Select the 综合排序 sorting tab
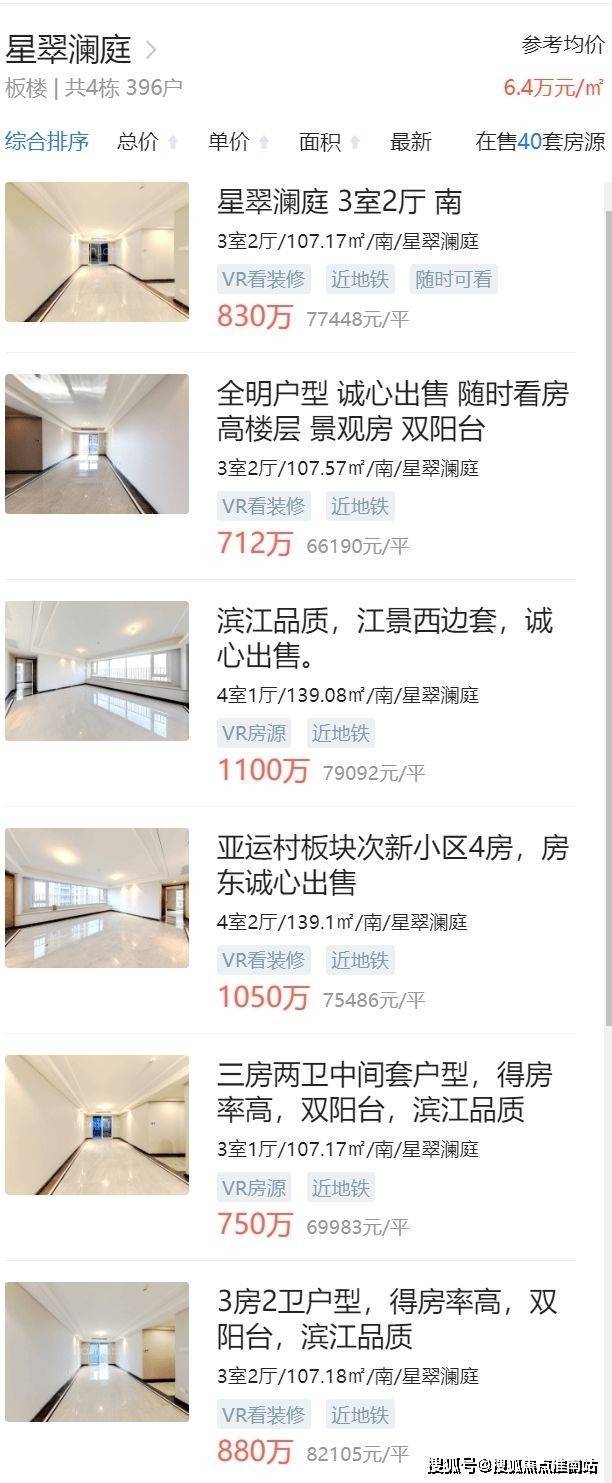 47,142
